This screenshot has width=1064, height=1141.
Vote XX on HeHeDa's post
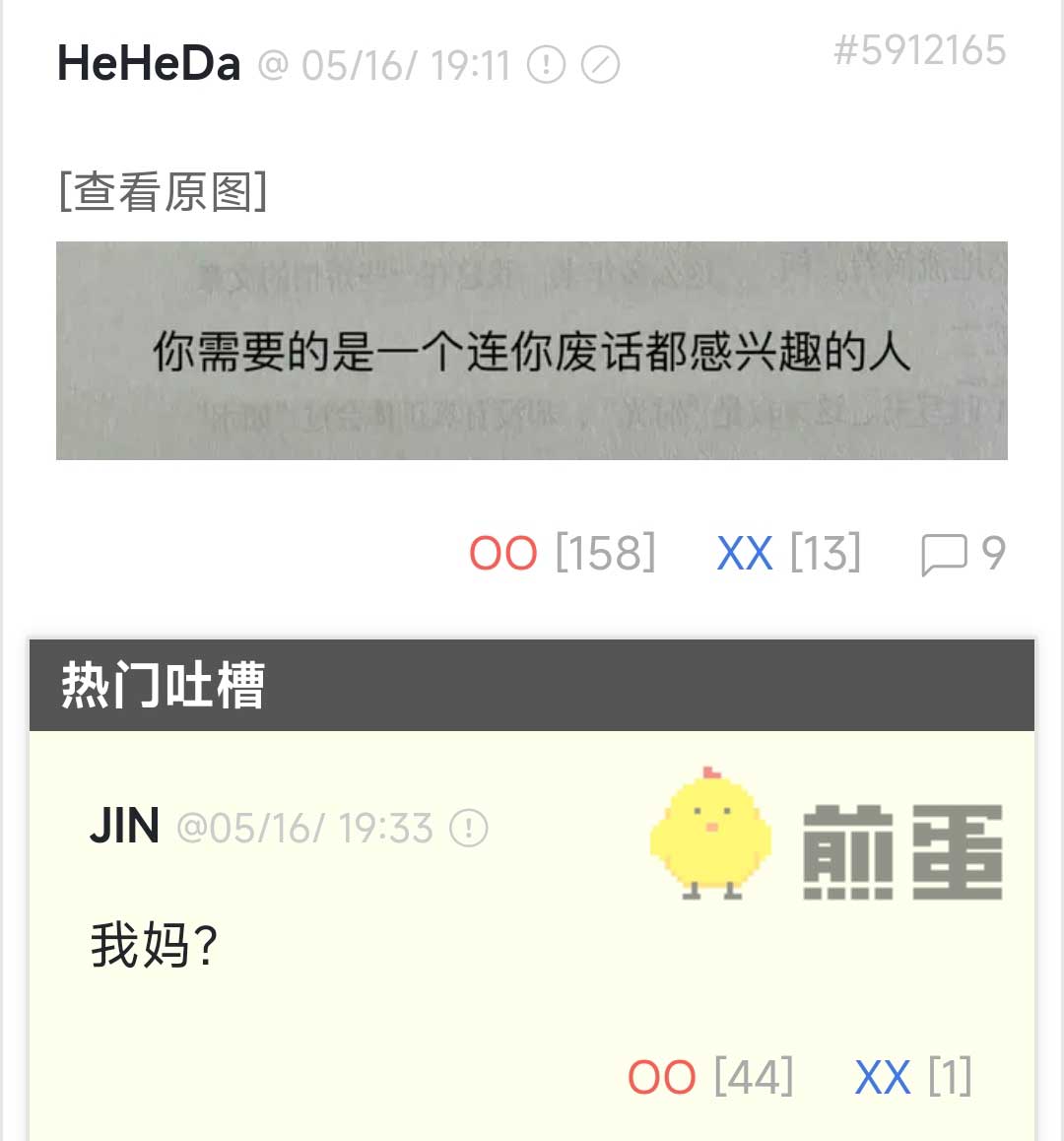[x=745, y=553]
